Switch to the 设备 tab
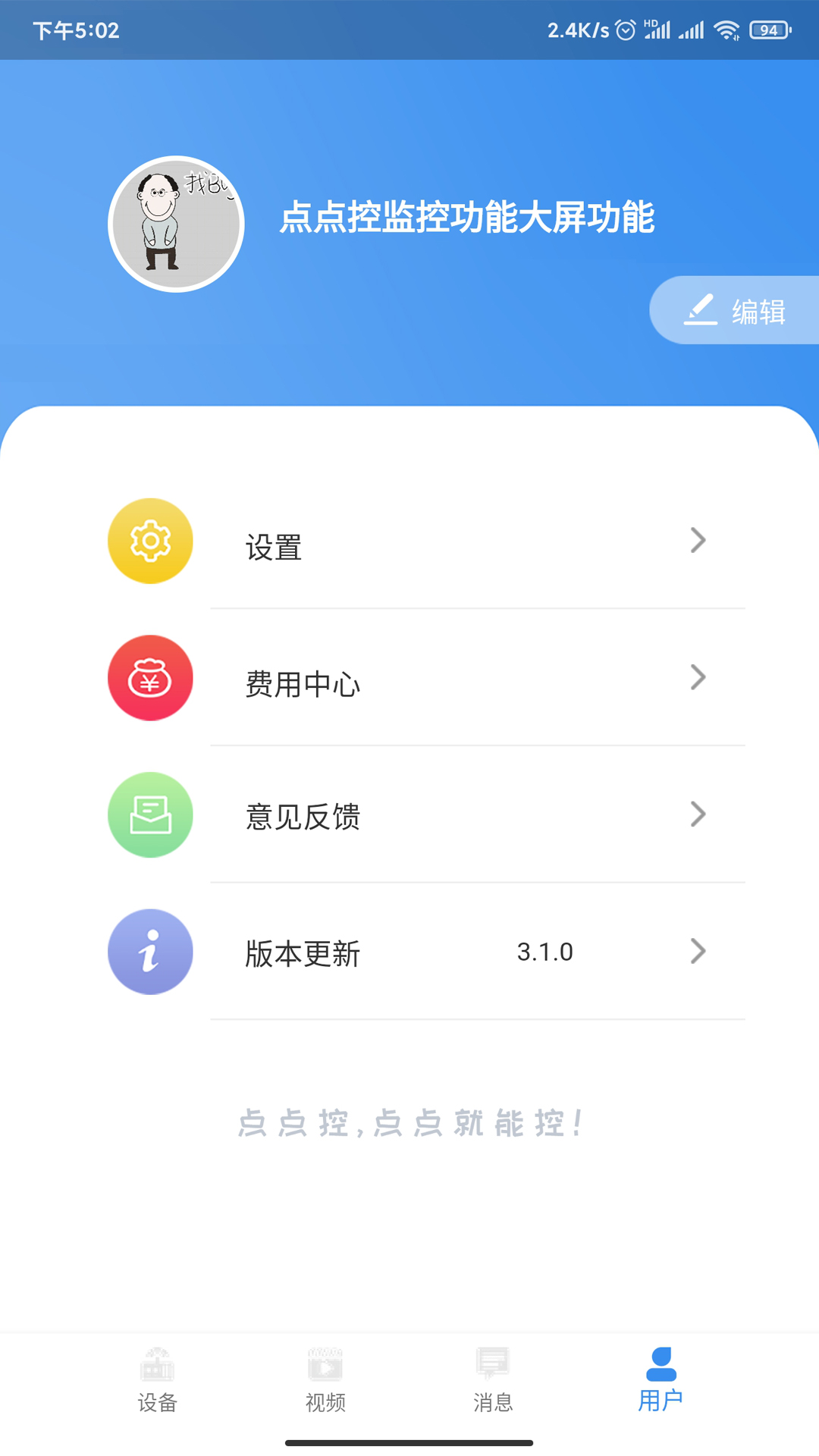This screenshot has width=819, height=1456. pos(158,1380)
